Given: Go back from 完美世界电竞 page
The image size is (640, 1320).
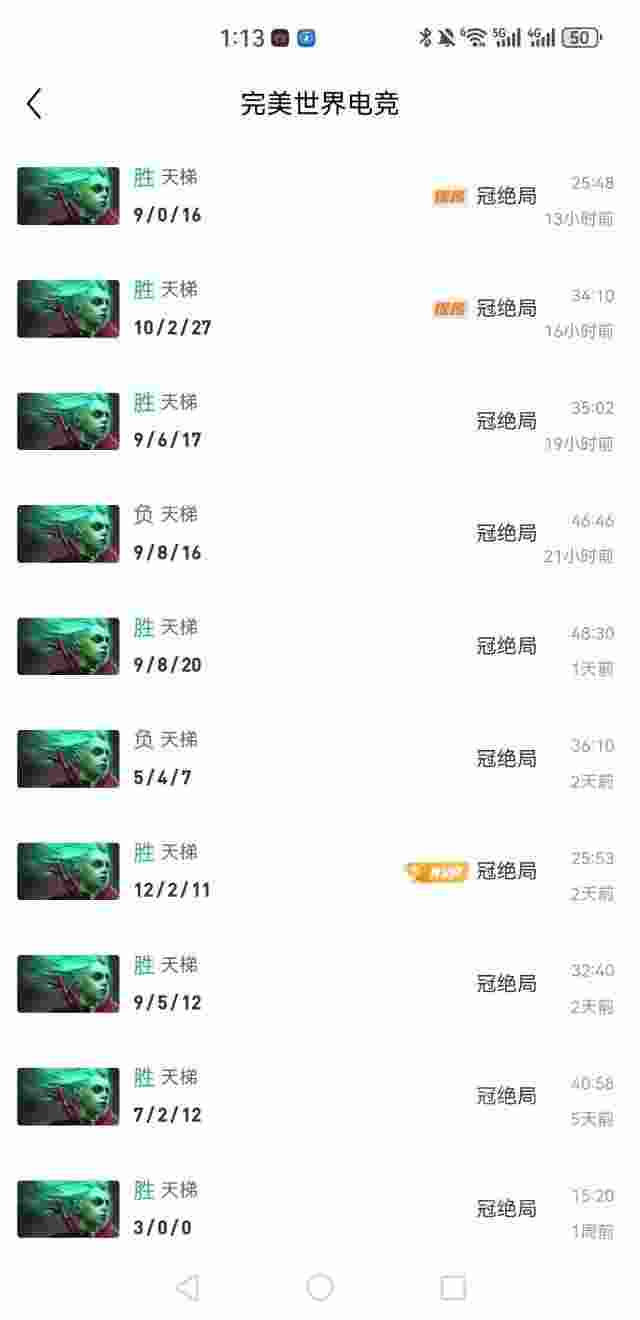Looking at the screenshot, I should pyautogui.click(x=34, y=103).
